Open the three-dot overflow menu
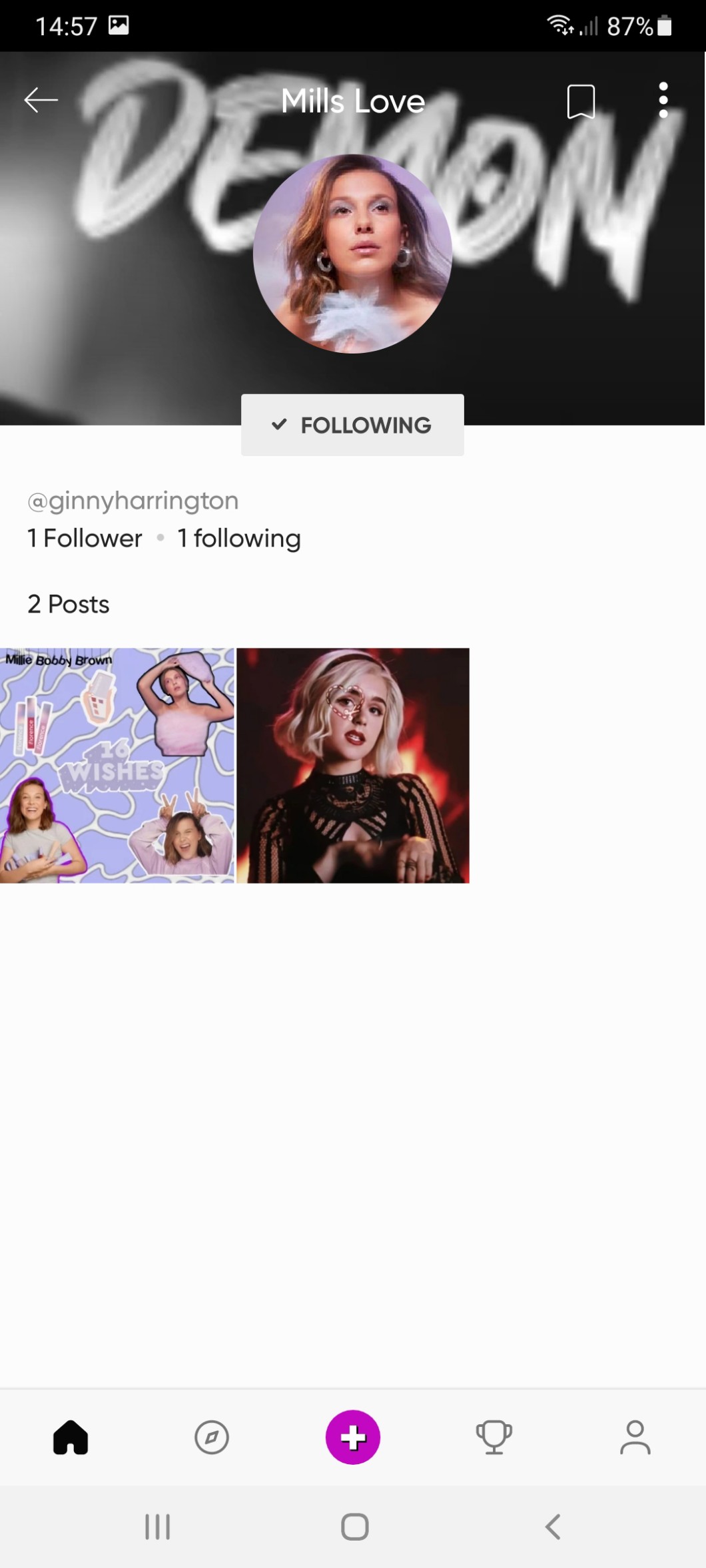 pos(663,101)
